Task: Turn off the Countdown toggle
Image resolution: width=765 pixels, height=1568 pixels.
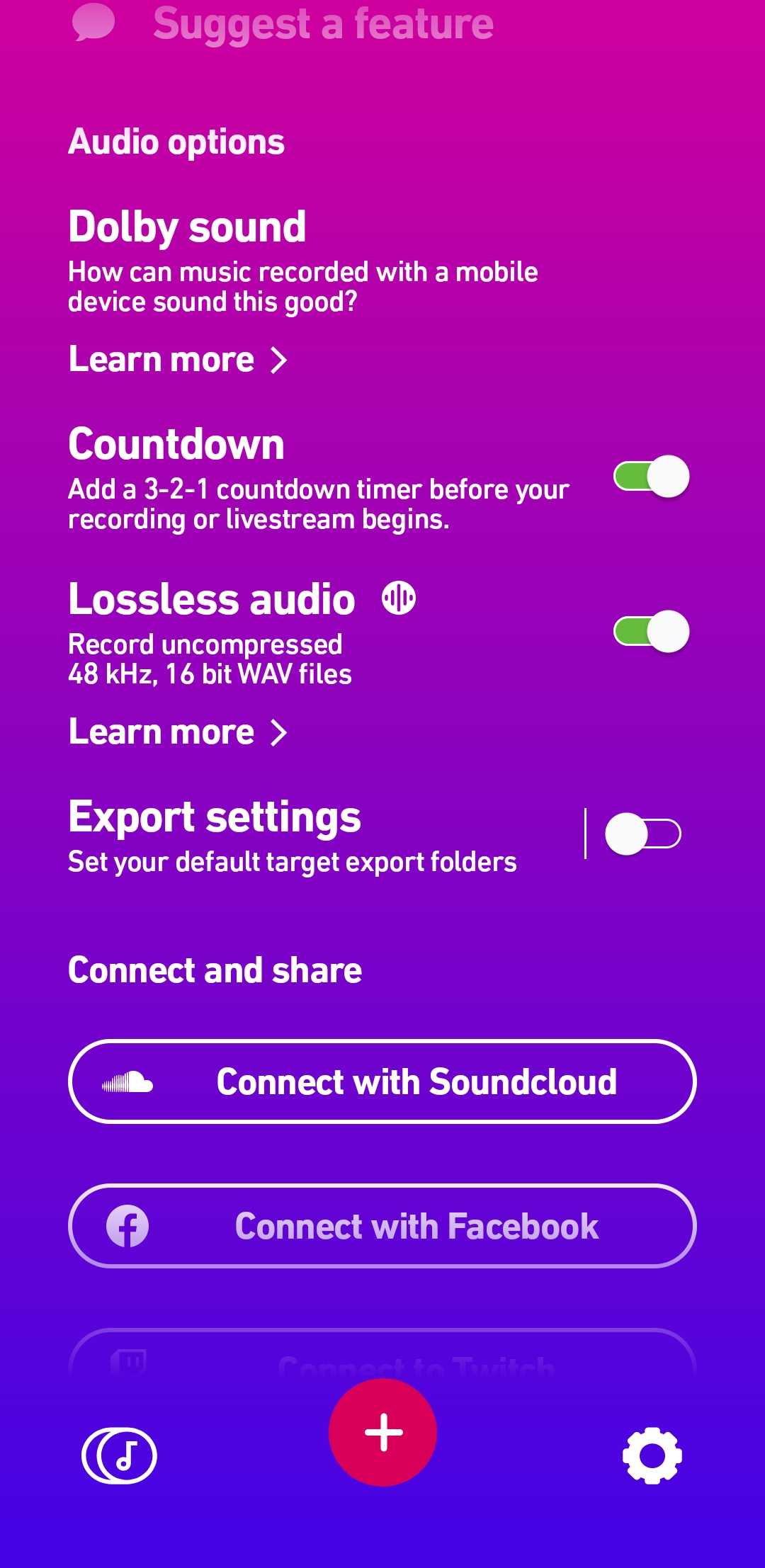Action: coord(651,477)
